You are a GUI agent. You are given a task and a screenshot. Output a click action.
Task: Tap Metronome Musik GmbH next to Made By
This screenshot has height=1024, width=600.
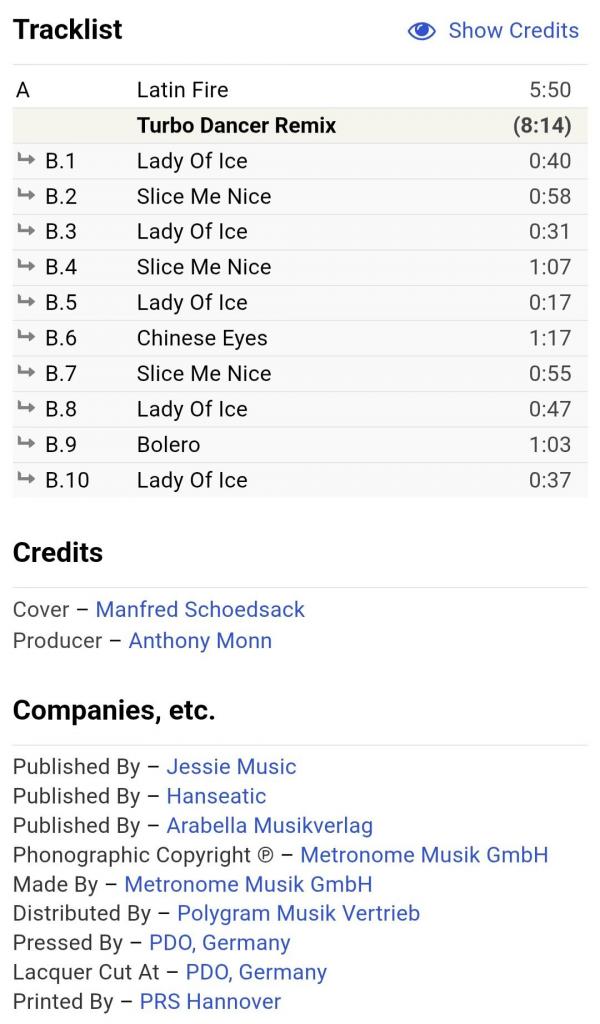[x=248, y=884]
